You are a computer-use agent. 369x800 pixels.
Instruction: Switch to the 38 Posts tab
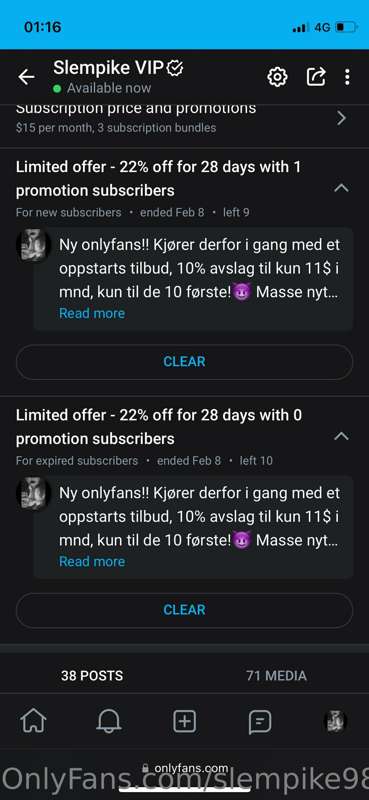tap(92, 676)
